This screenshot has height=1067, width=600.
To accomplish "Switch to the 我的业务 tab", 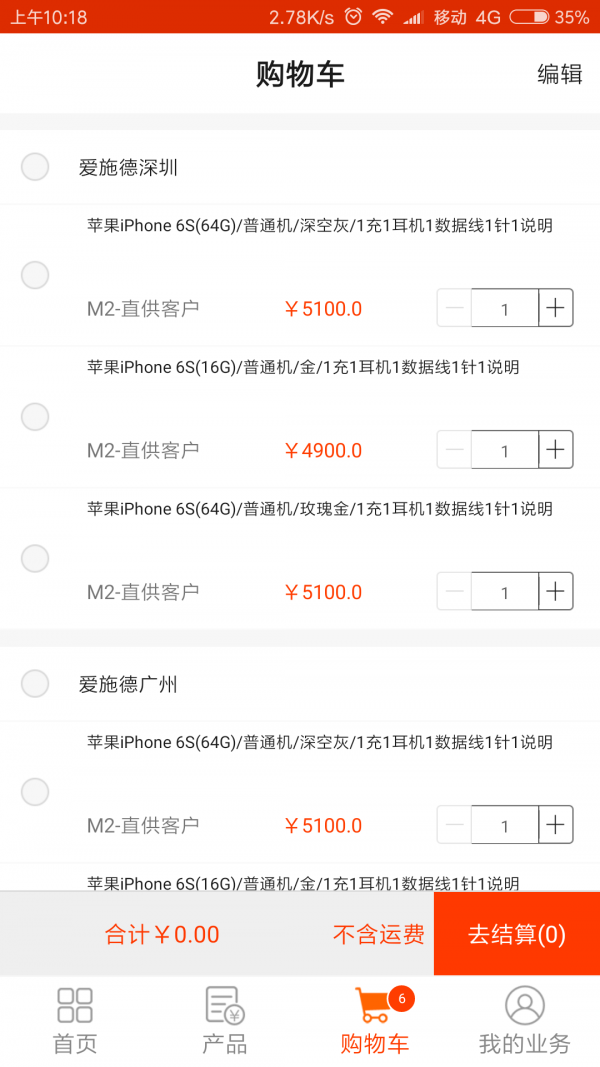I will (525, 1020).
